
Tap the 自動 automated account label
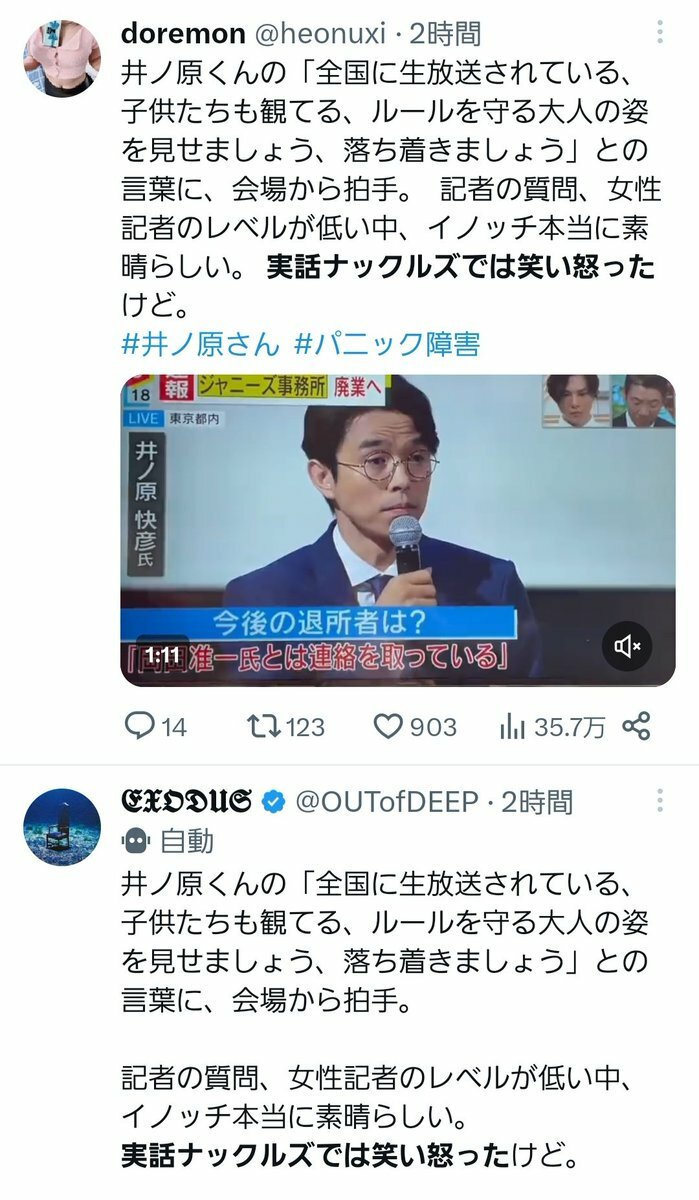click(168, 841)
